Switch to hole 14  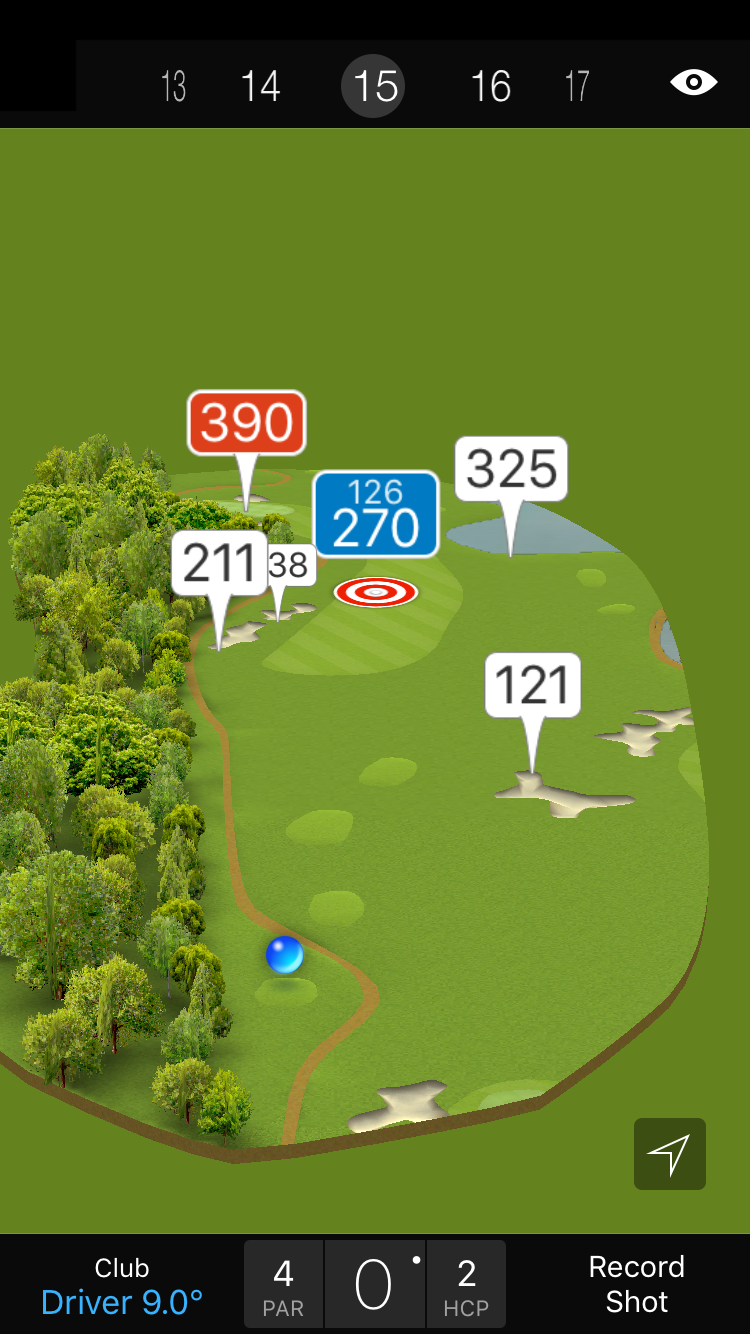coord(260,86)
